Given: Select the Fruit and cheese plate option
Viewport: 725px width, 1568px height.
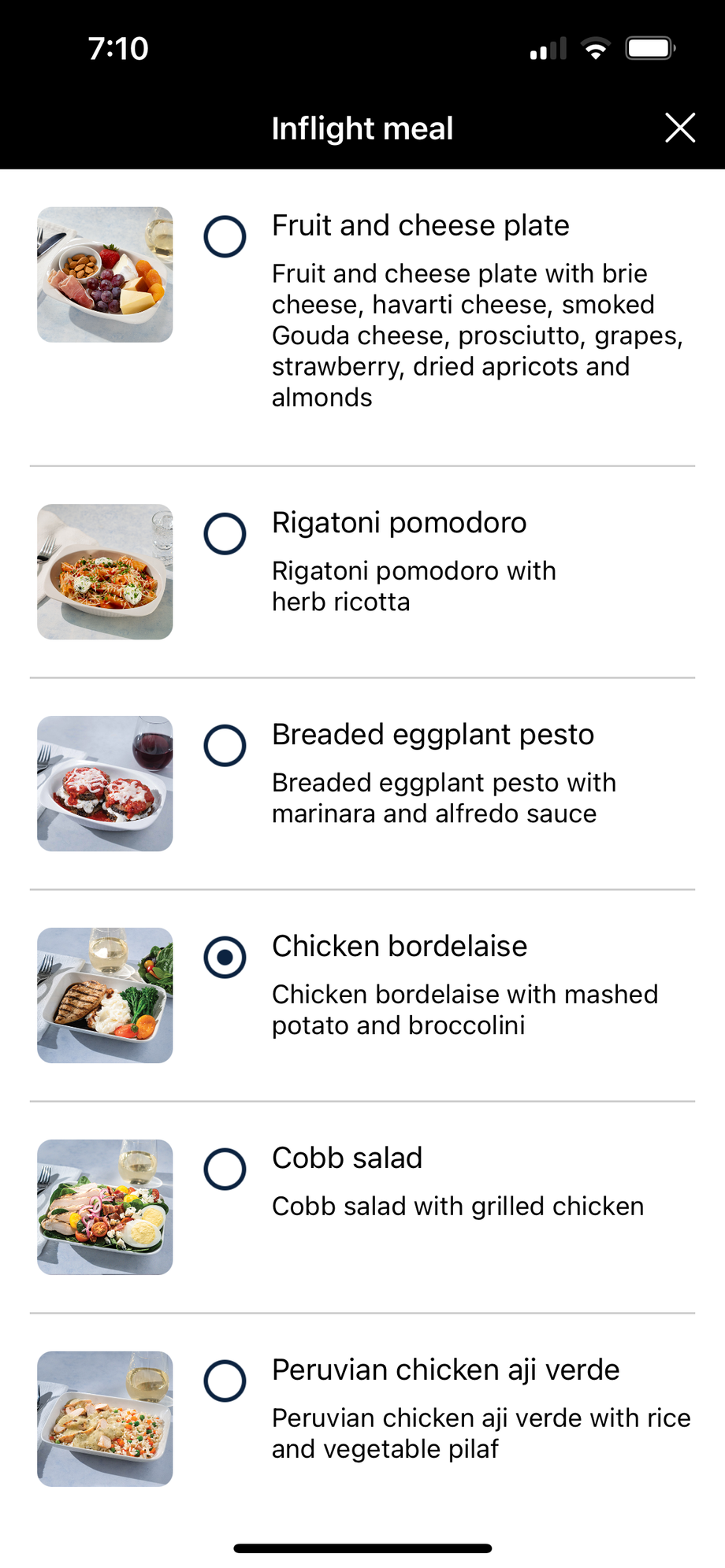Looking at the screenshot, I should point(225,236).
